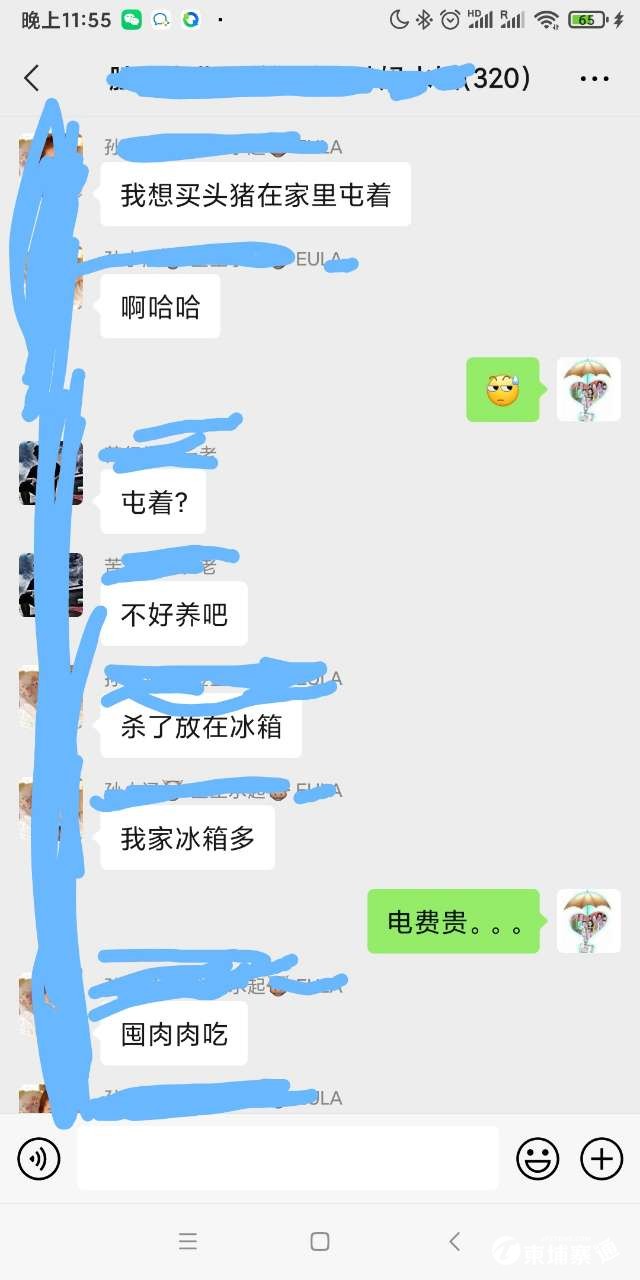Open the chat overflow menu

point(594,78)
